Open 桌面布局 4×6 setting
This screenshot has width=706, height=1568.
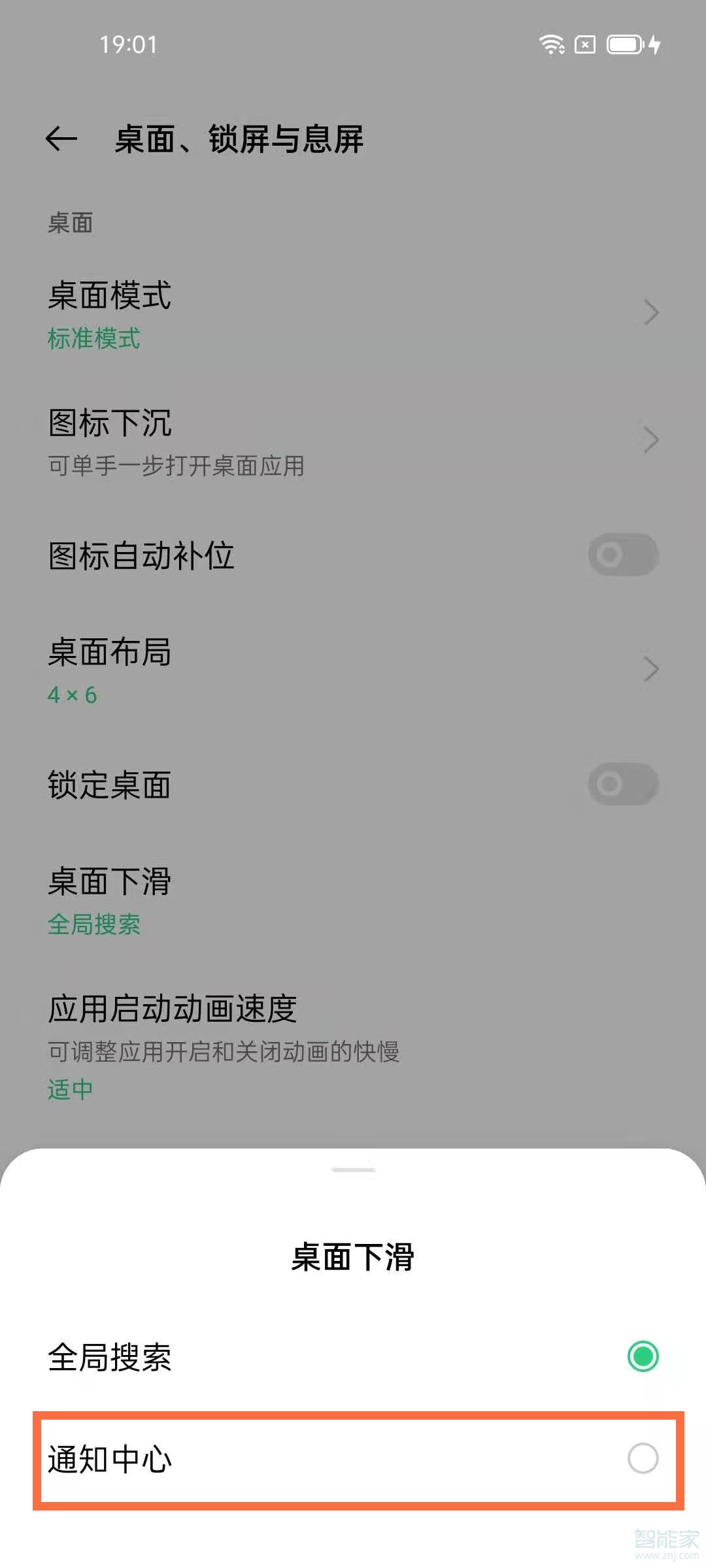(353, 670)
